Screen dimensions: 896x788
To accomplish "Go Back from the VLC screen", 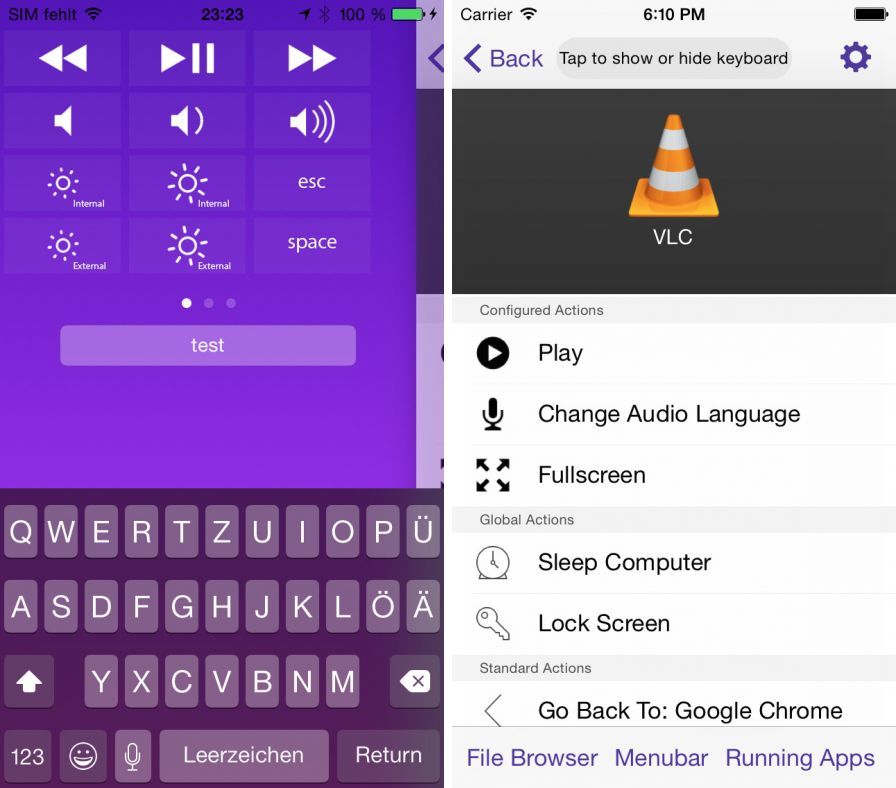I will click(503, 58).
